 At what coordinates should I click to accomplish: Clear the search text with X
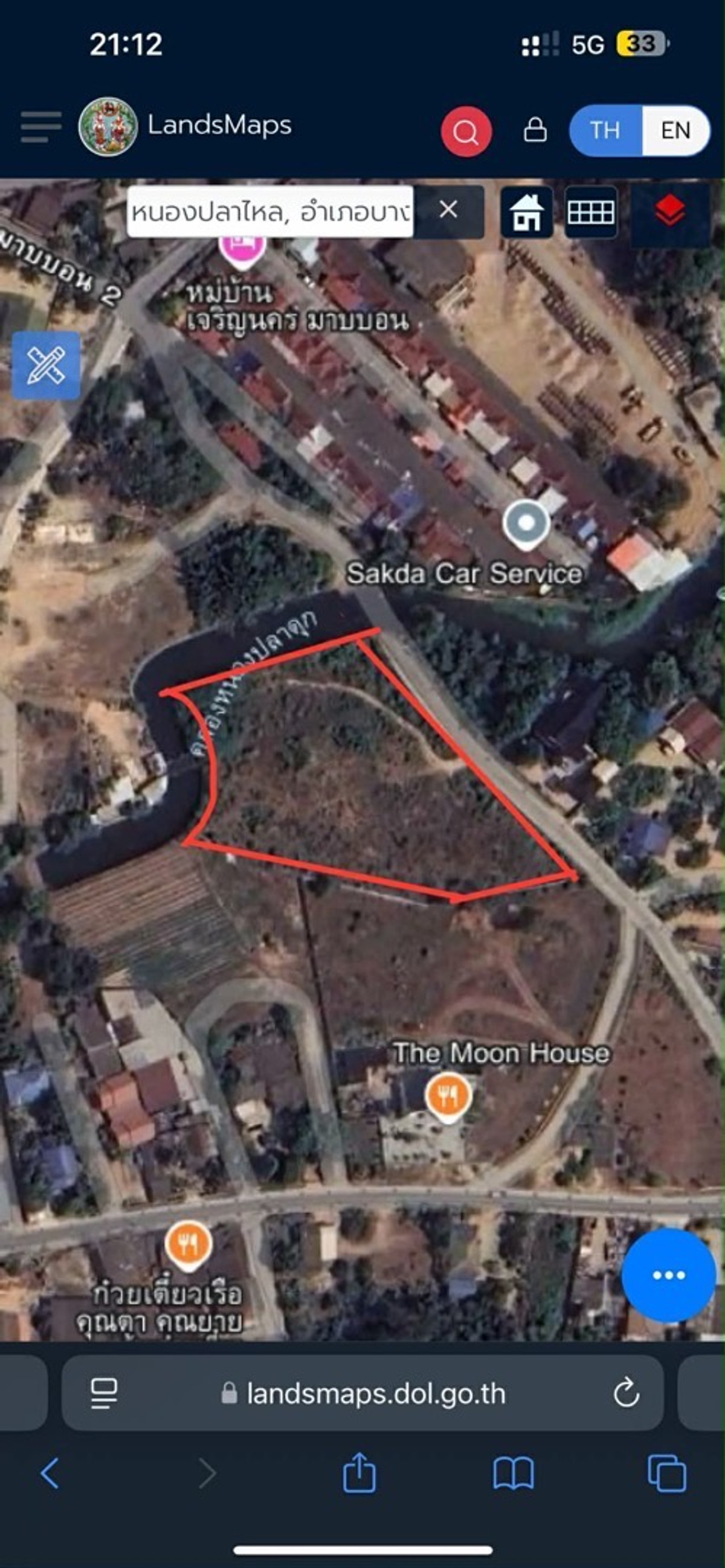tap(448, 210)
